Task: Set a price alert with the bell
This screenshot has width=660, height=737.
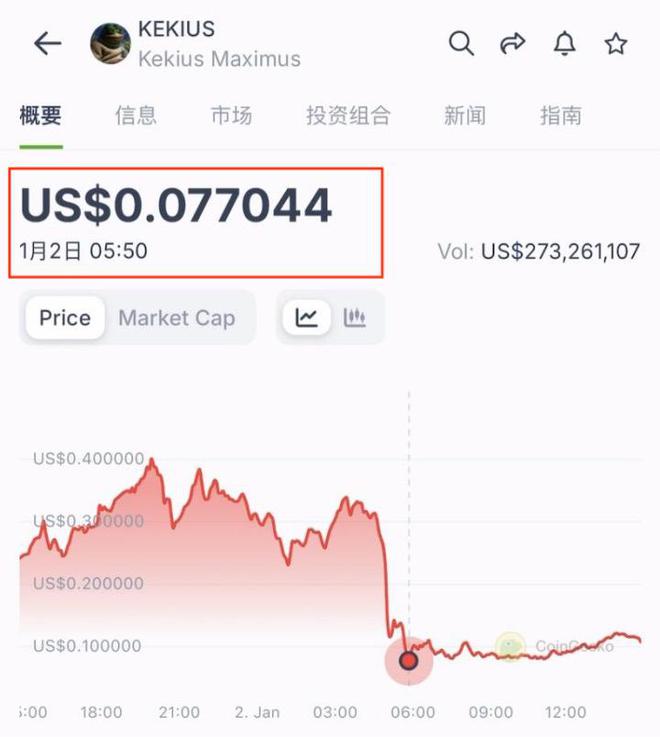Action: [565, 43]
